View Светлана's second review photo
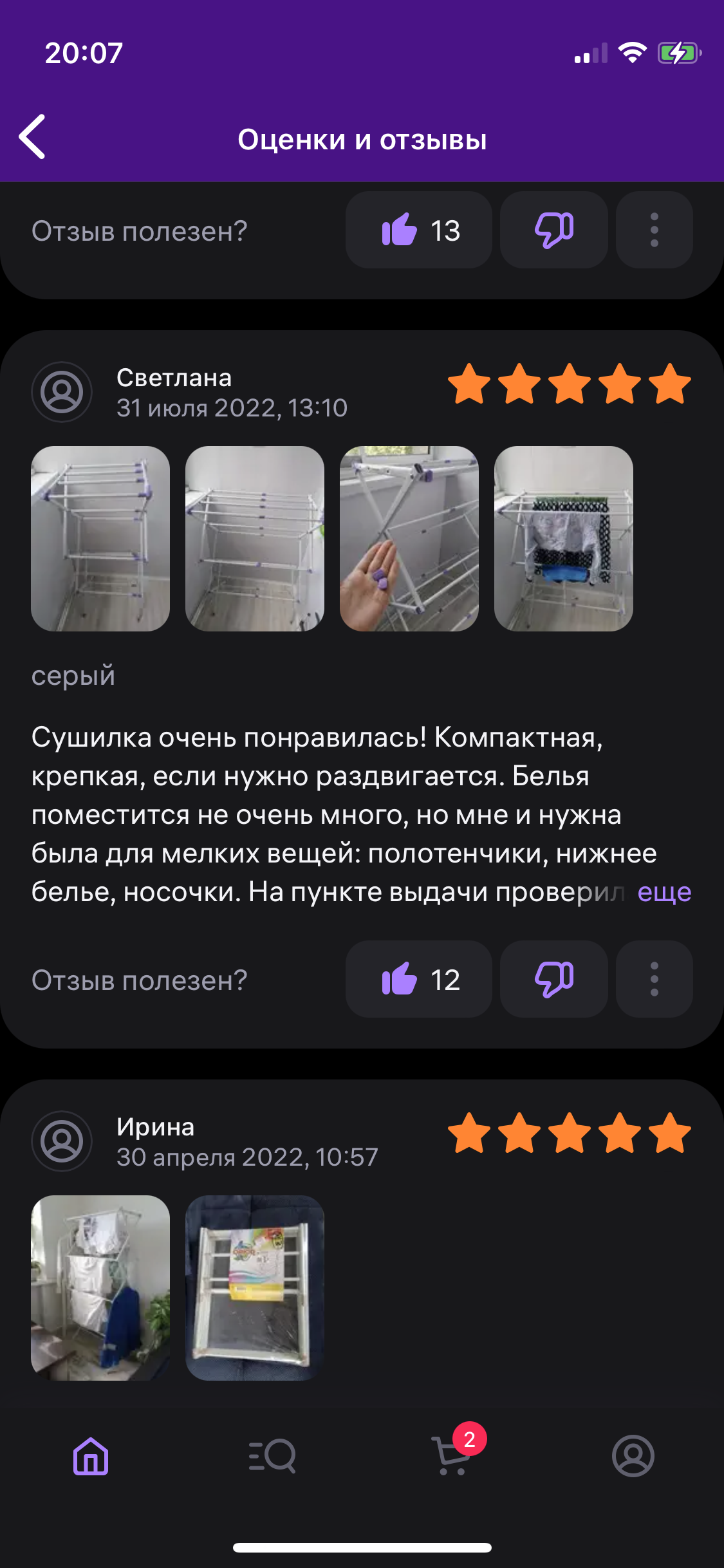Image resolution: width=724 pixels, height=1568 pixels. point(255,539)
